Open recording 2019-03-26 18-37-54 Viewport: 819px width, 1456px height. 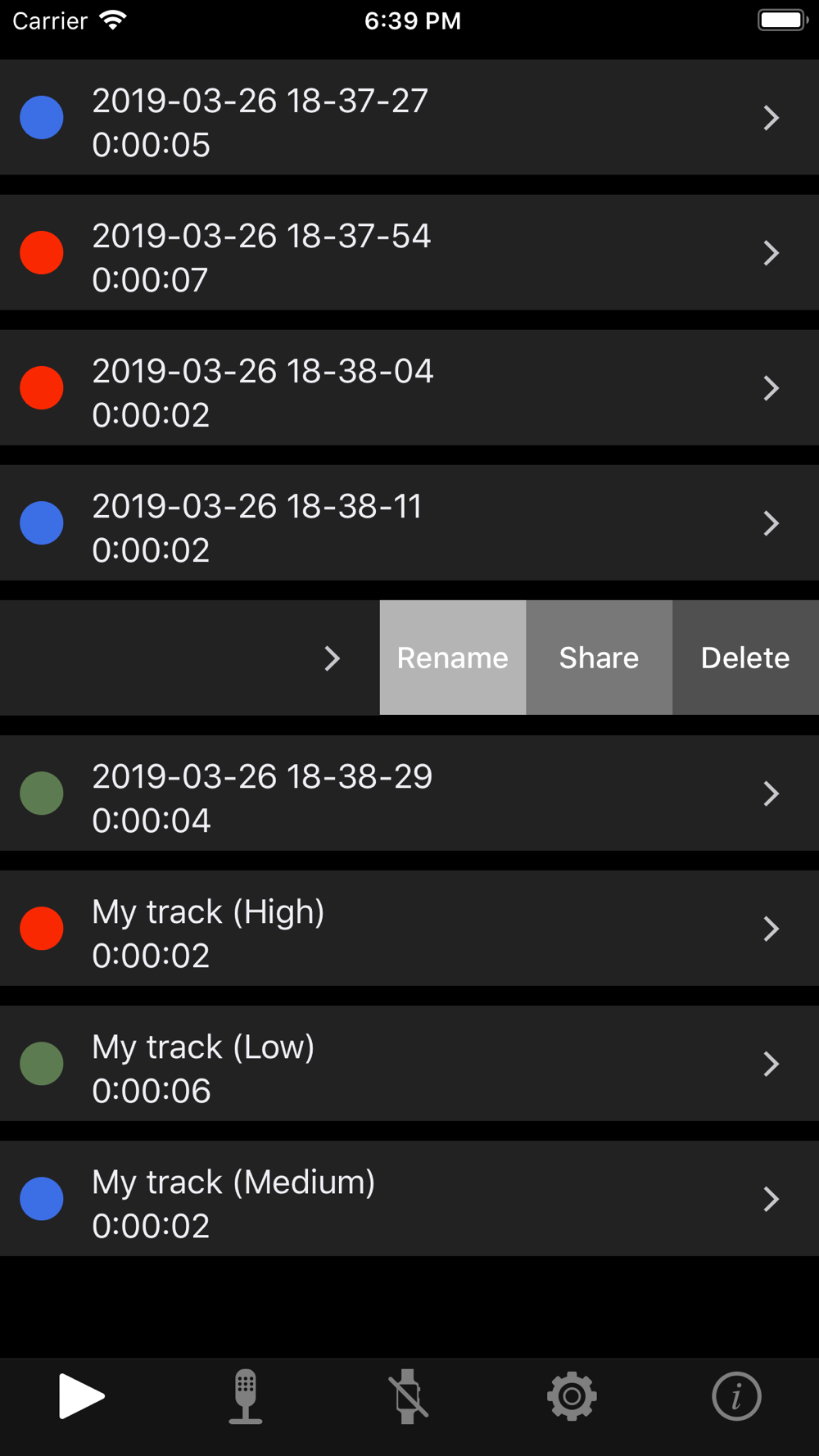coord(409,252)
